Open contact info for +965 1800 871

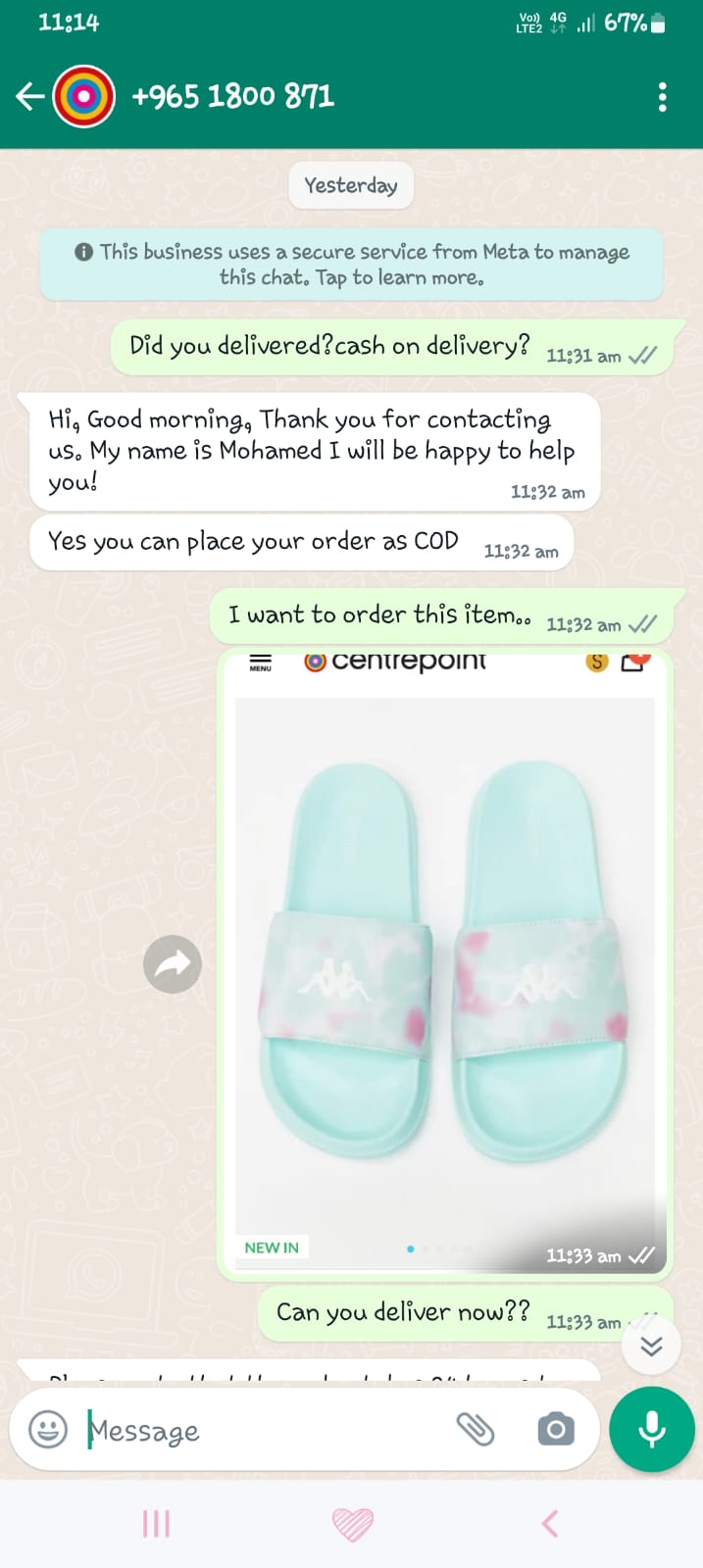(232, 96)
